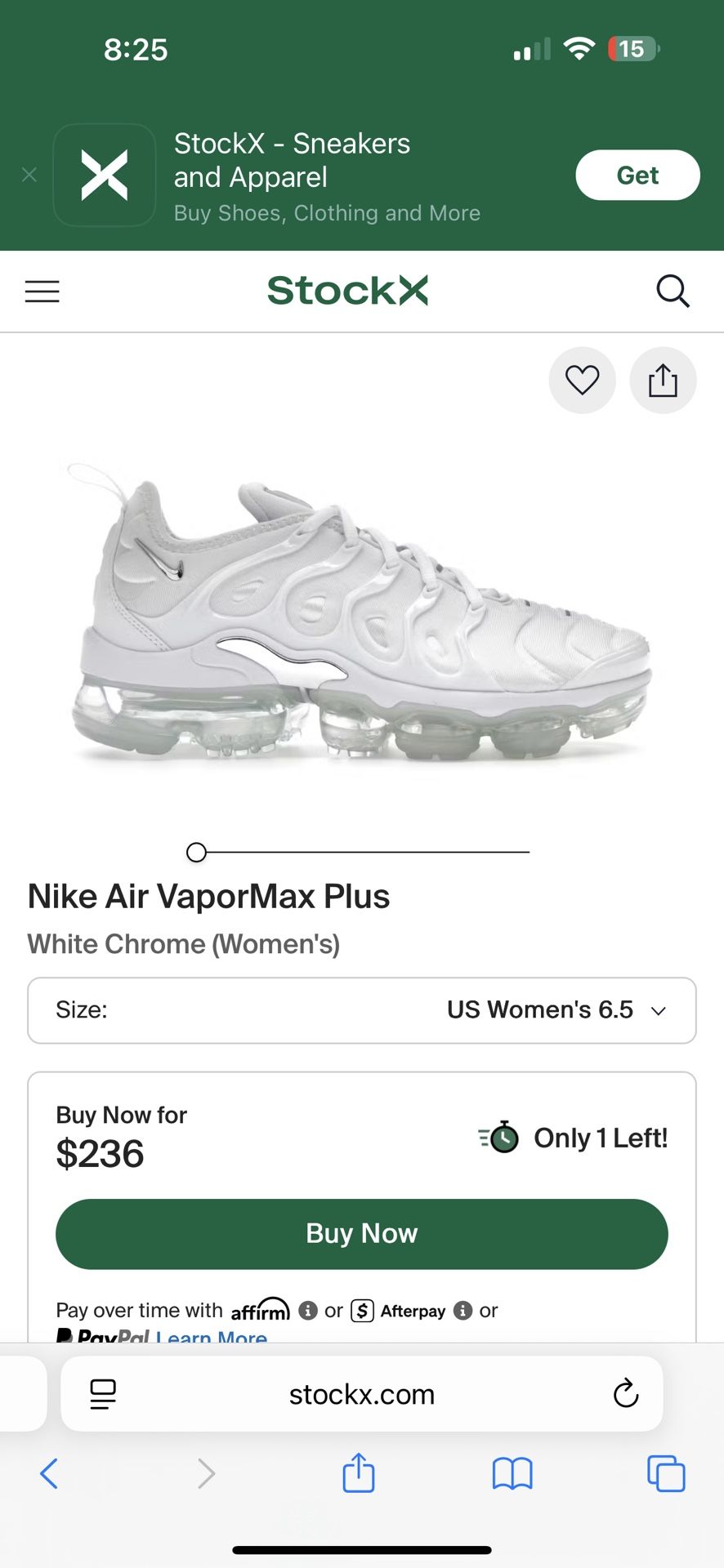Open Safari share sheet
The width and height of the screenshot is (724, 1568).
tap(359, 1474)
